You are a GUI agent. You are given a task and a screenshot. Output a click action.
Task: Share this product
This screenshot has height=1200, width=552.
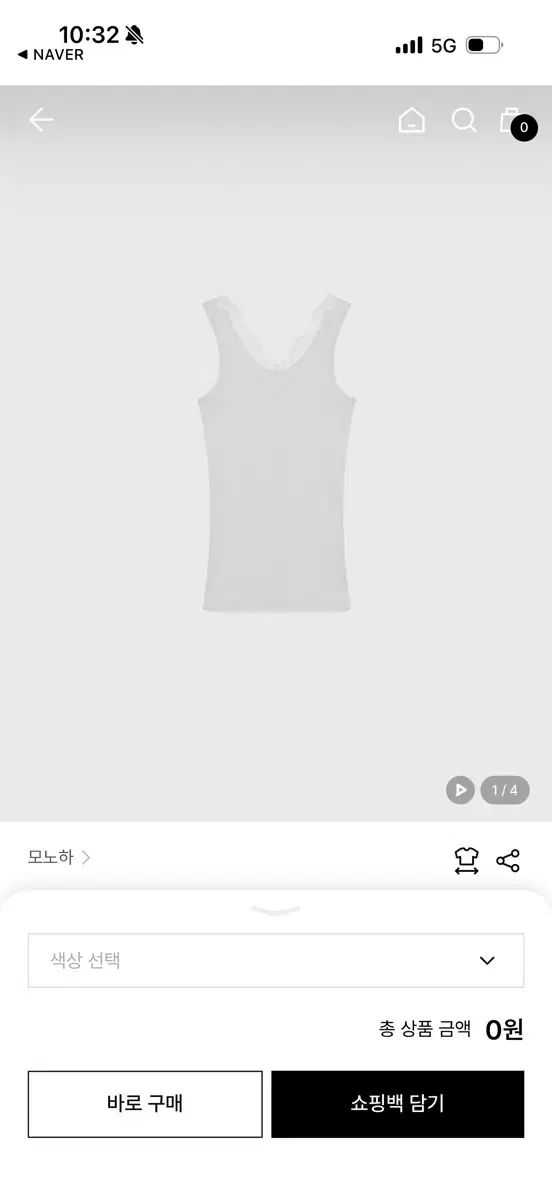point(508,860)
